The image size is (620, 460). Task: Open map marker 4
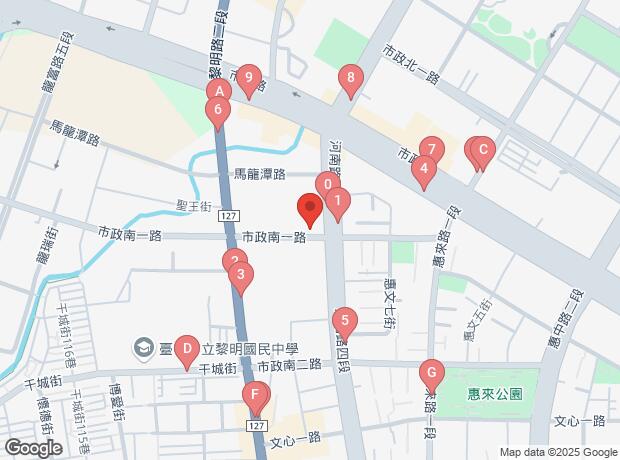pyautogui.click(x=424, y=169)
